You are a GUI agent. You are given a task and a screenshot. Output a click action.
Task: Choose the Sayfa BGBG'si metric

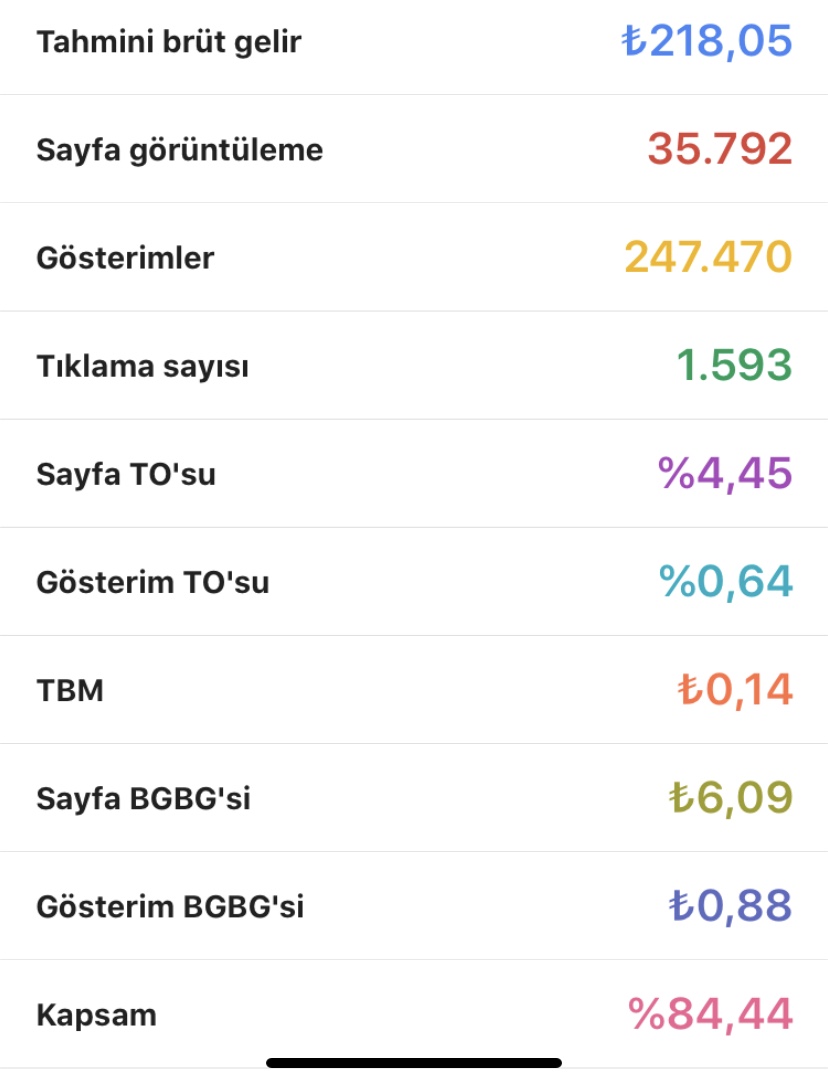pyautogui.click(x=414, y=798)
